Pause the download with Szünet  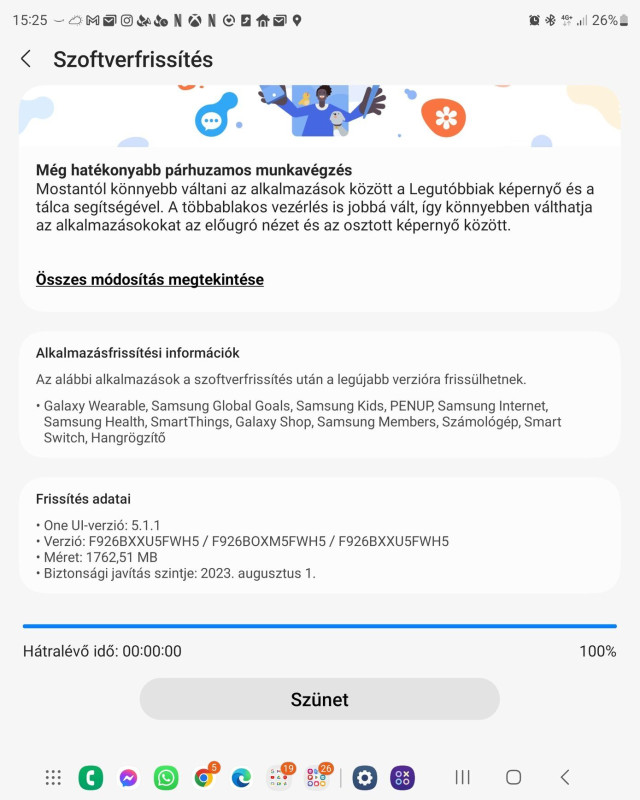coord(319,699)
